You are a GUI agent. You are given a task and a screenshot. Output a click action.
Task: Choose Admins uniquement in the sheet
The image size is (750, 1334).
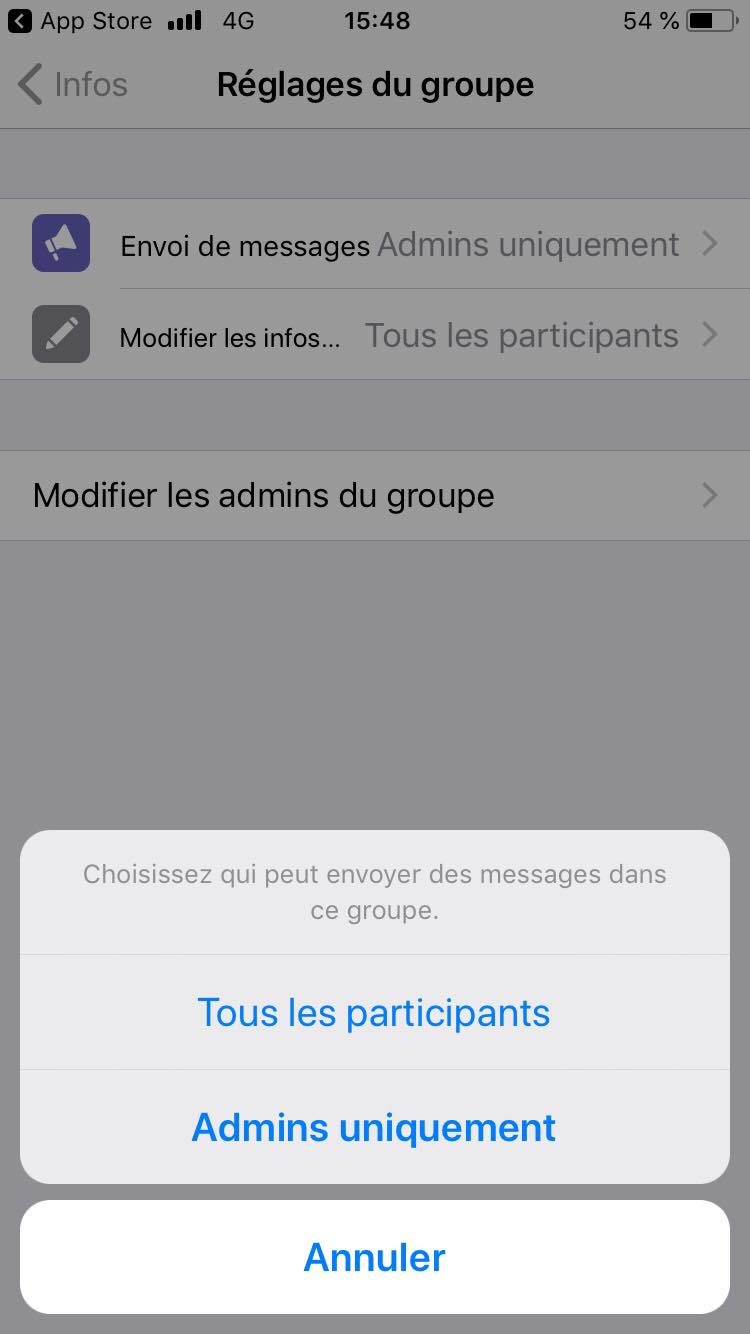coord(374,1127)
